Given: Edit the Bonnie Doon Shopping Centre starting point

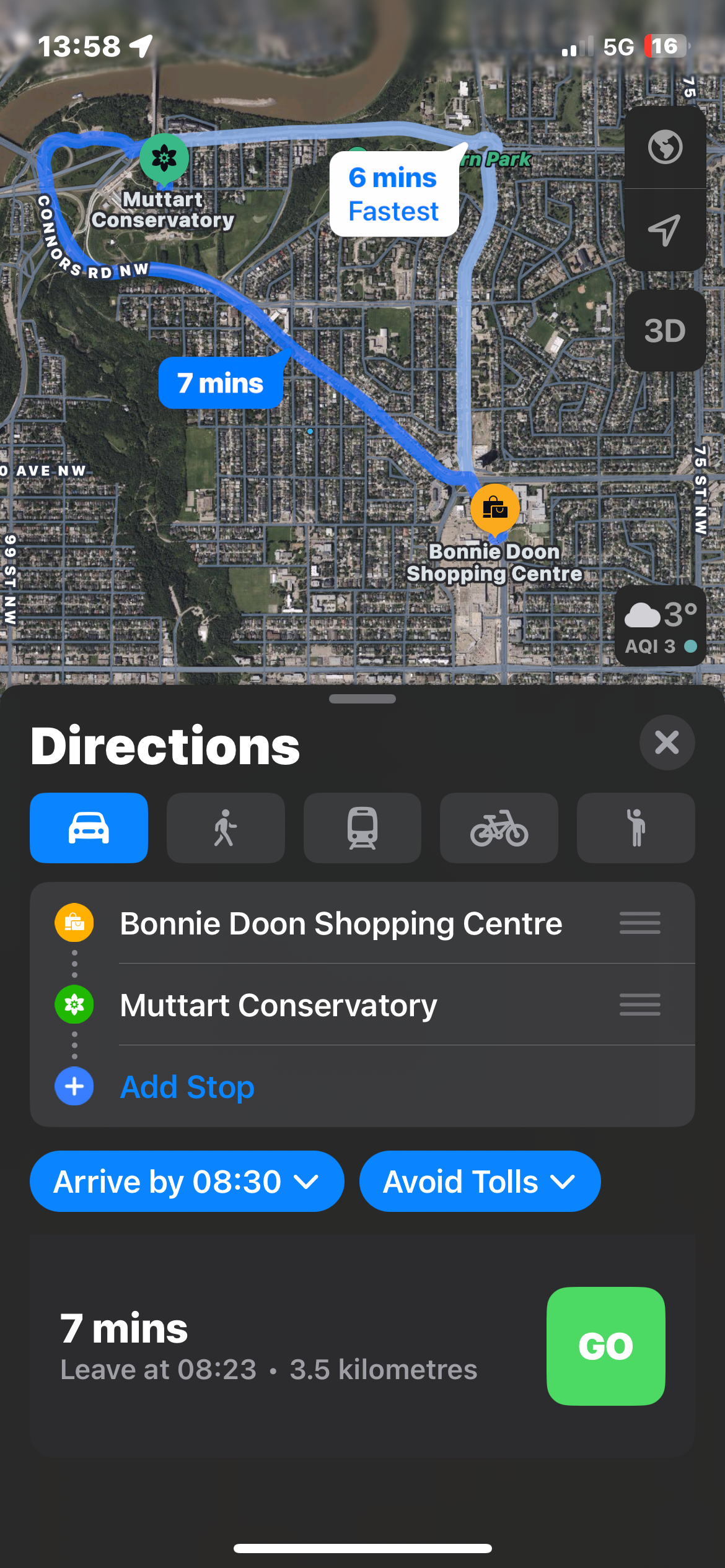Looking at the screenshot, I should pyautogui.click(x=341, y=923).
